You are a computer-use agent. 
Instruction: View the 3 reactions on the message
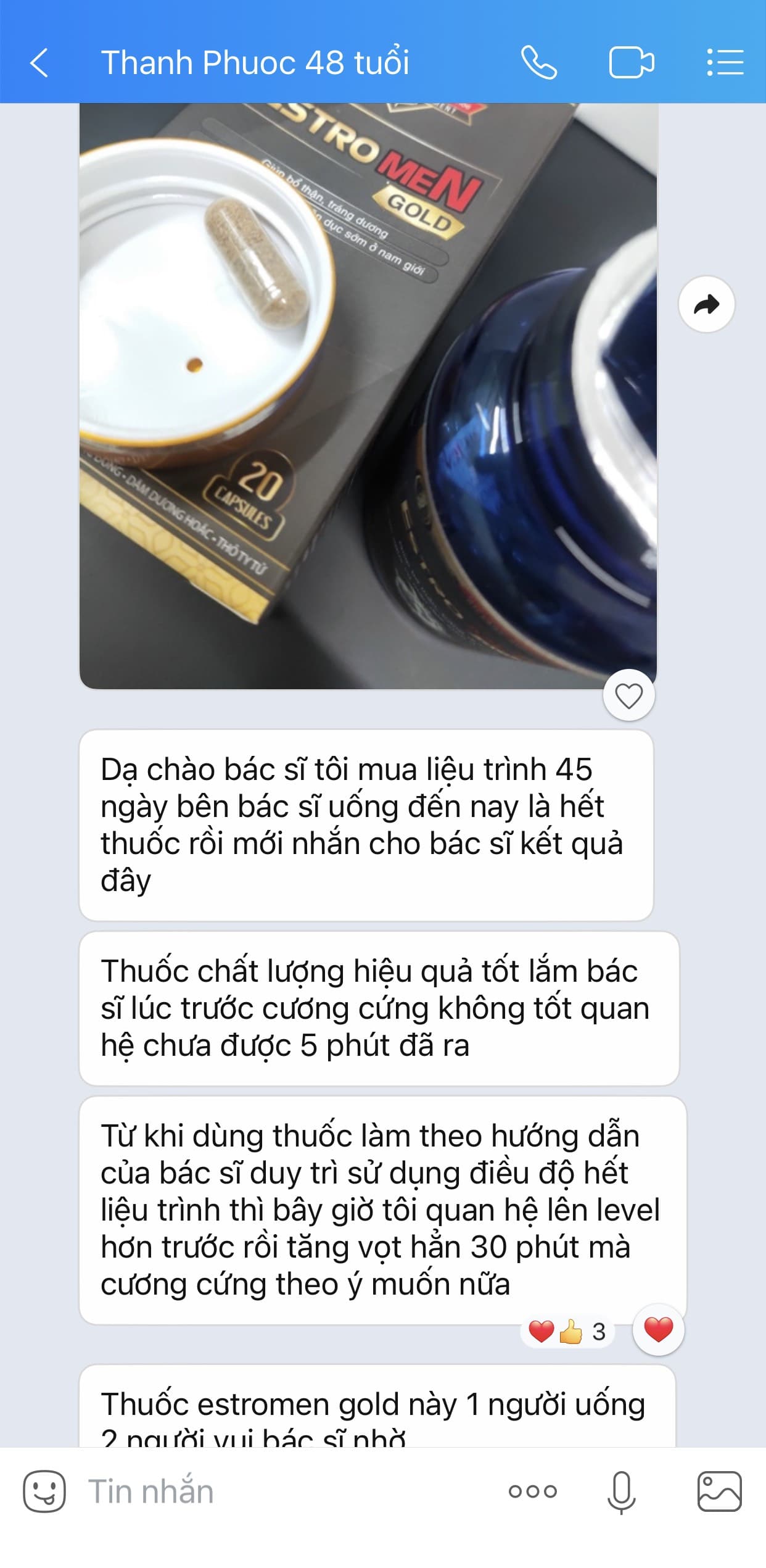coord(567,1332)
